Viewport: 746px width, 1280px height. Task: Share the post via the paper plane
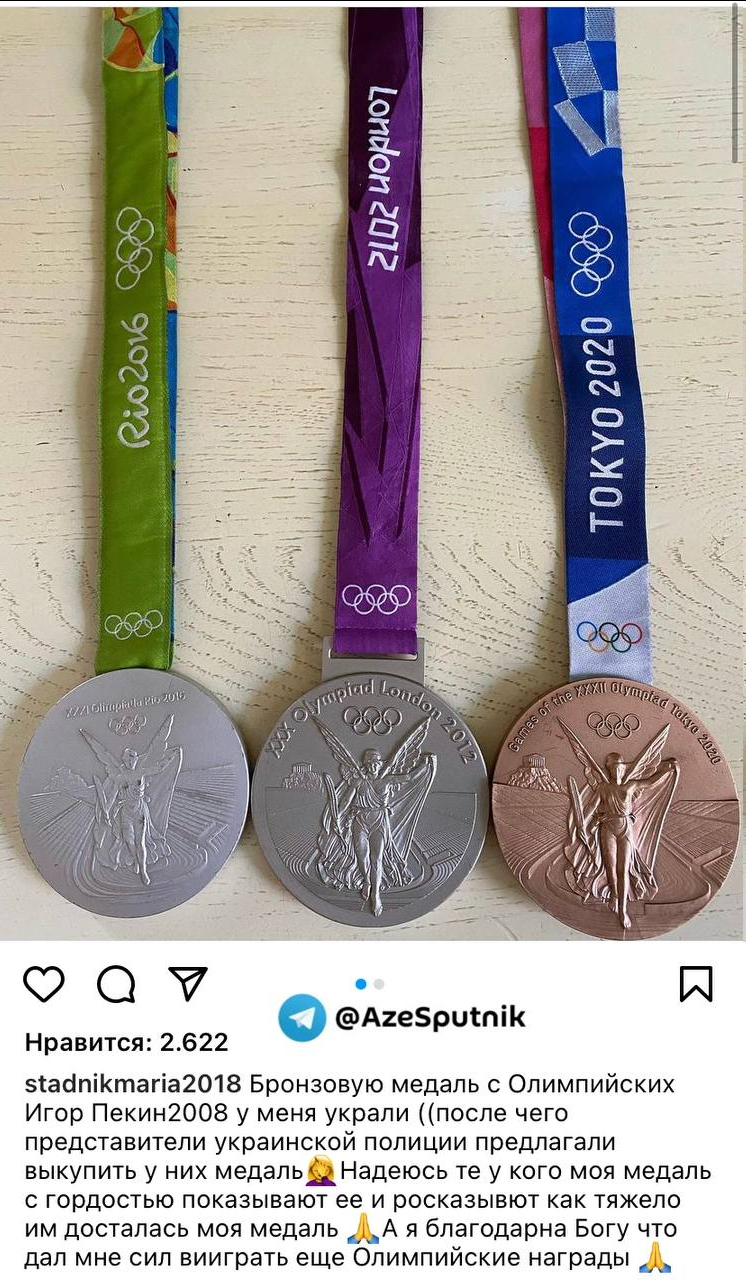tap(187, 983)
